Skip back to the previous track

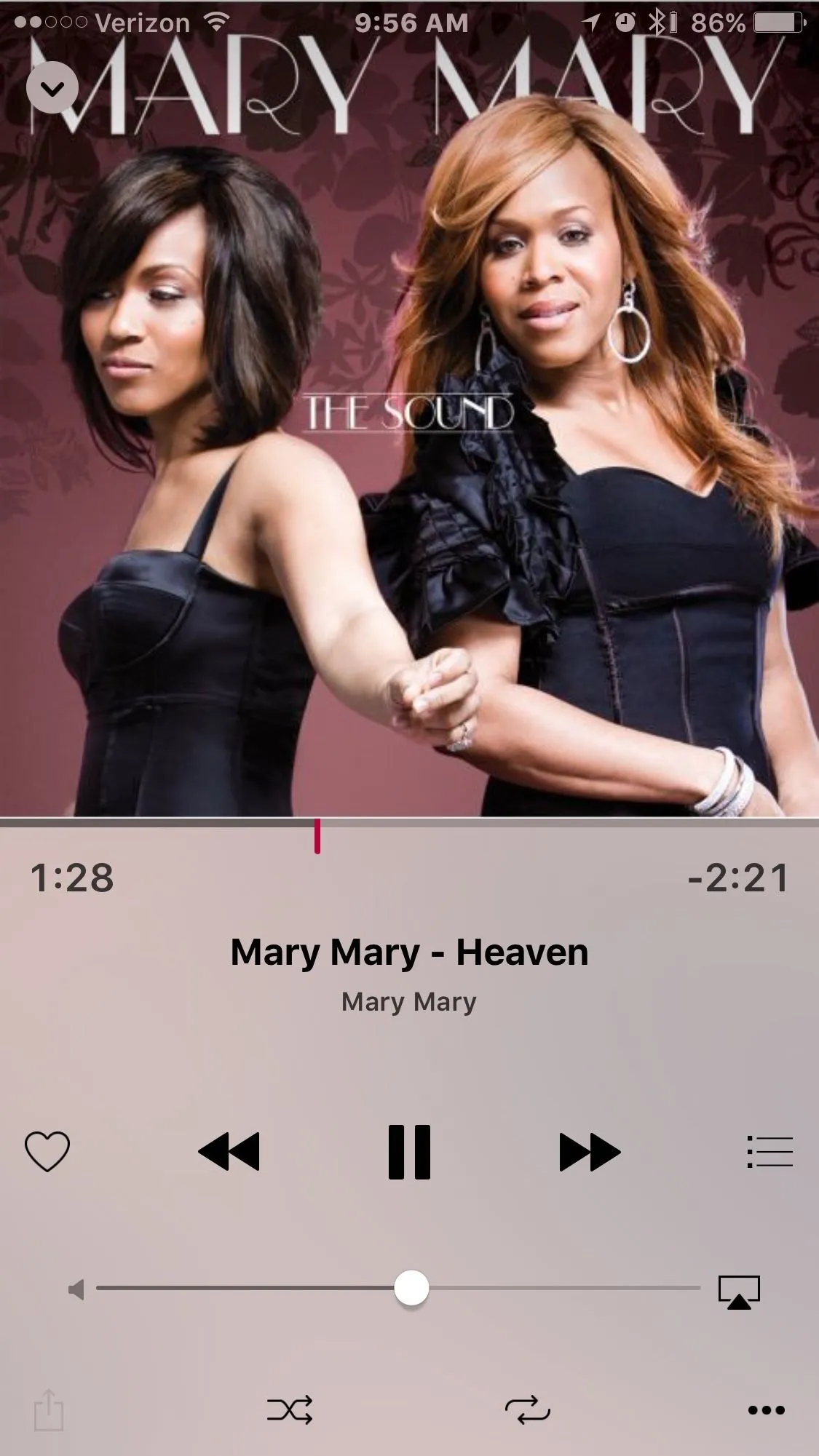click(229, 1151)
